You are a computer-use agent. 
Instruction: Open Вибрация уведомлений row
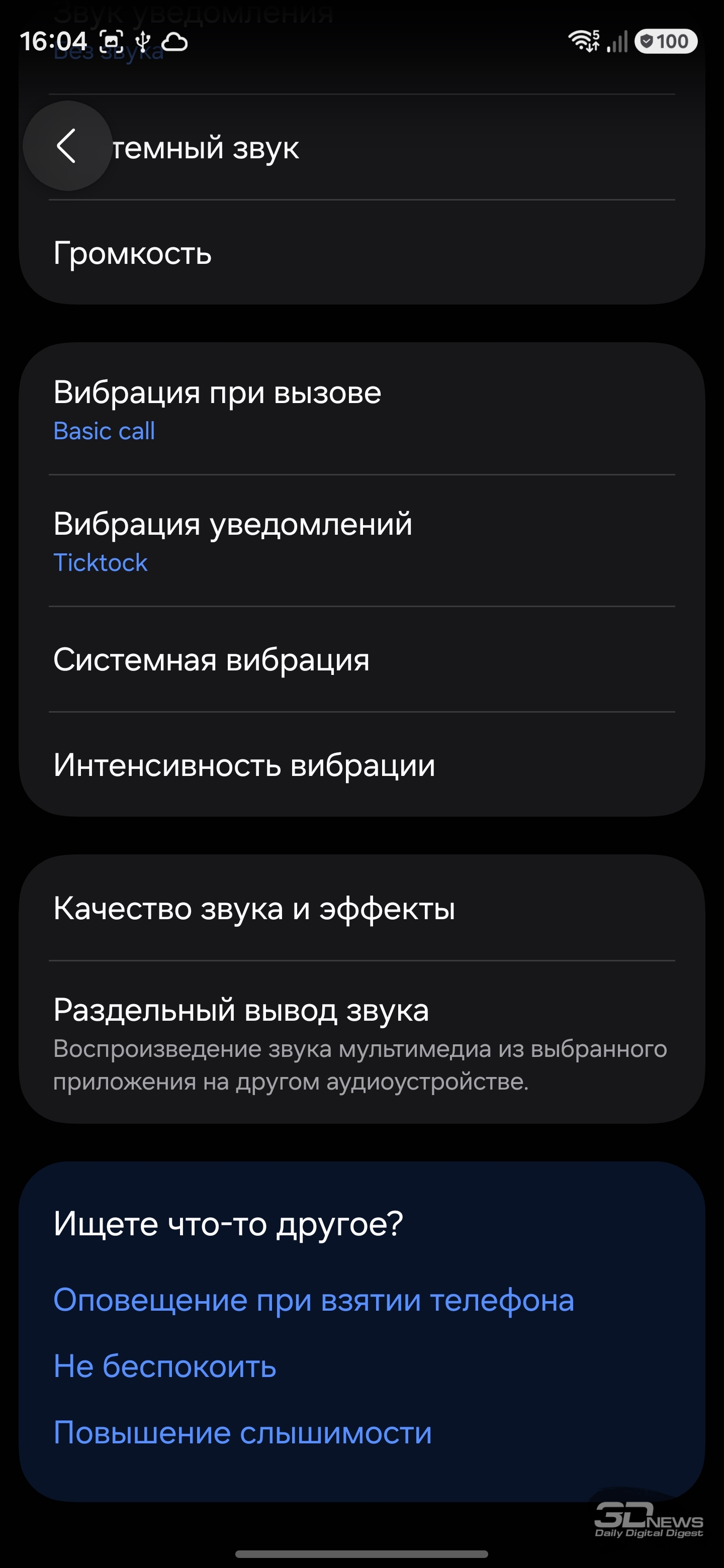coord(361,541)
